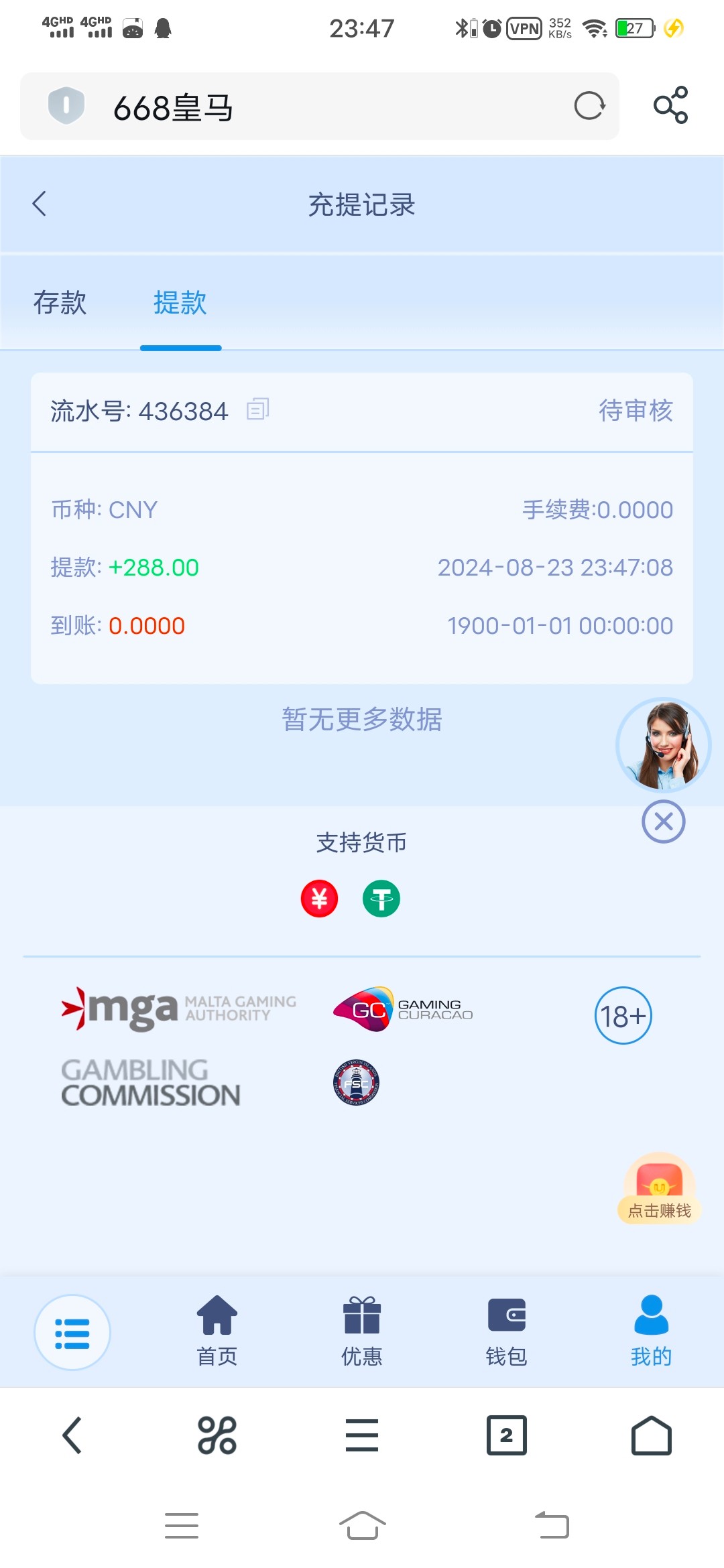724x1568 pixels.
Task: Tap the 668皇马 address bar
Action: [322, 107]
